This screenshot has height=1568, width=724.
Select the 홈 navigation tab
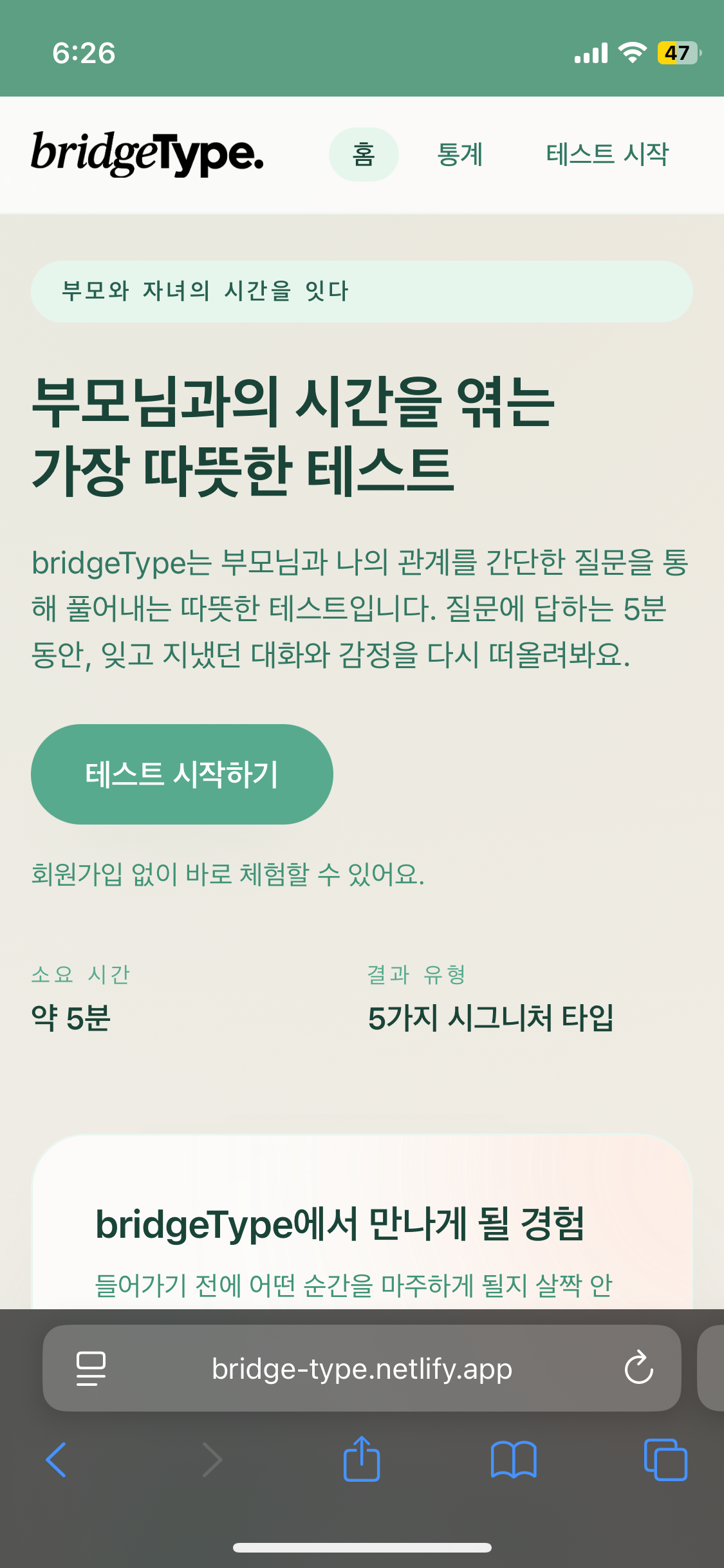click(364, 154)
